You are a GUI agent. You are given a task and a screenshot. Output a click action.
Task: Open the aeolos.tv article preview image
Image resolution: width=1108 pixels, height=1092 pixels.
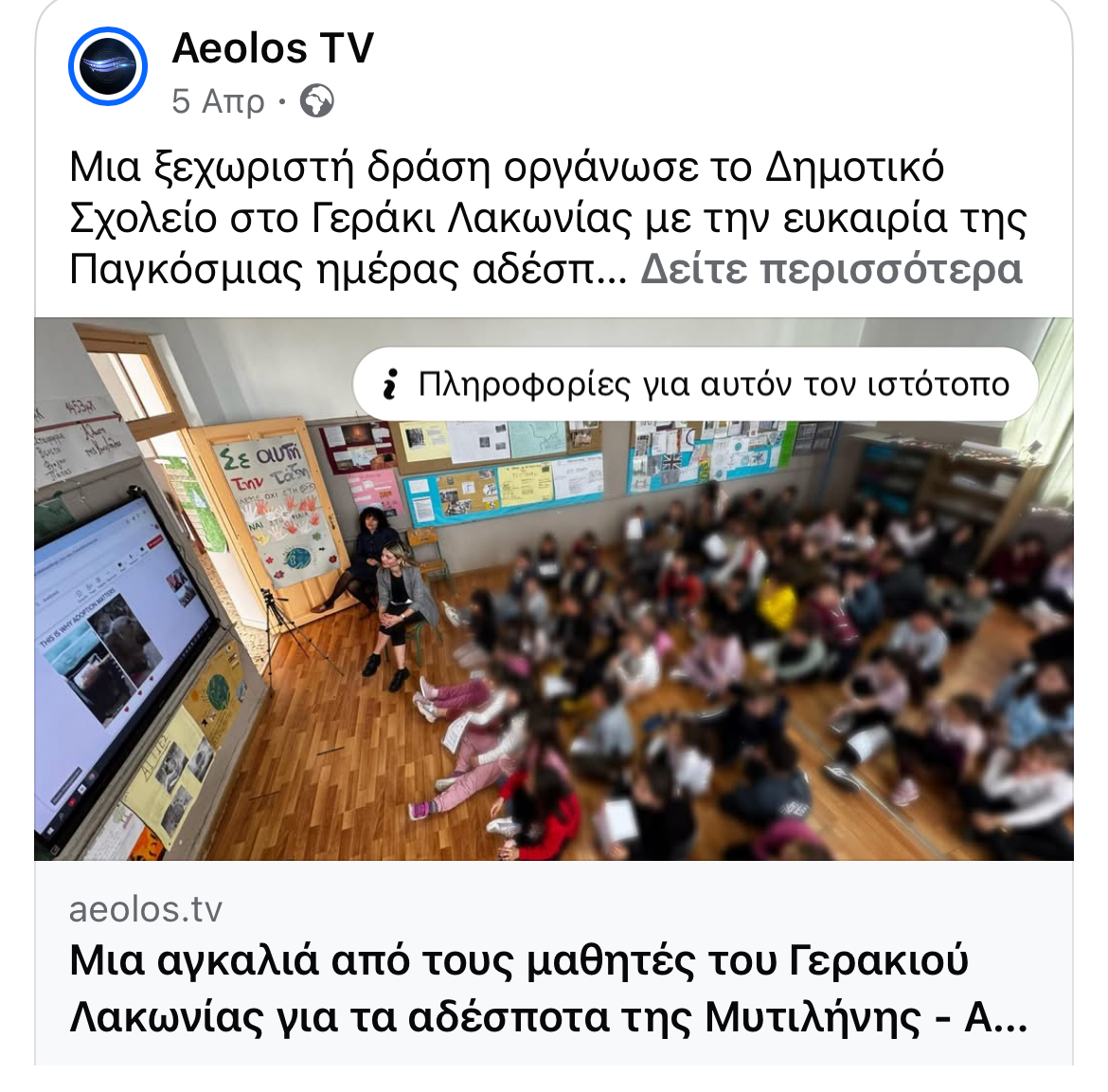tap(553, 644)
